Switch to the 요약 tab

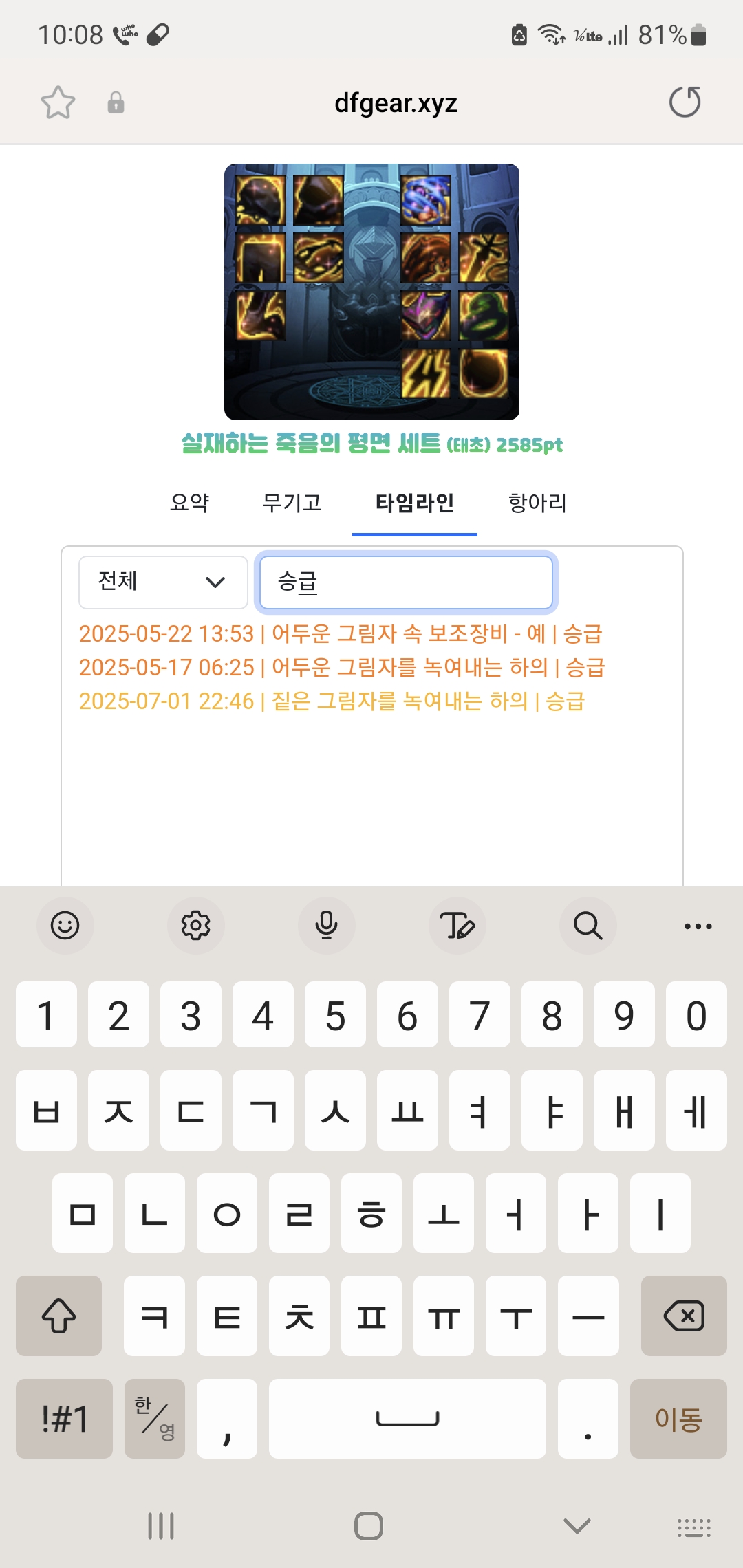pos(189,503)
